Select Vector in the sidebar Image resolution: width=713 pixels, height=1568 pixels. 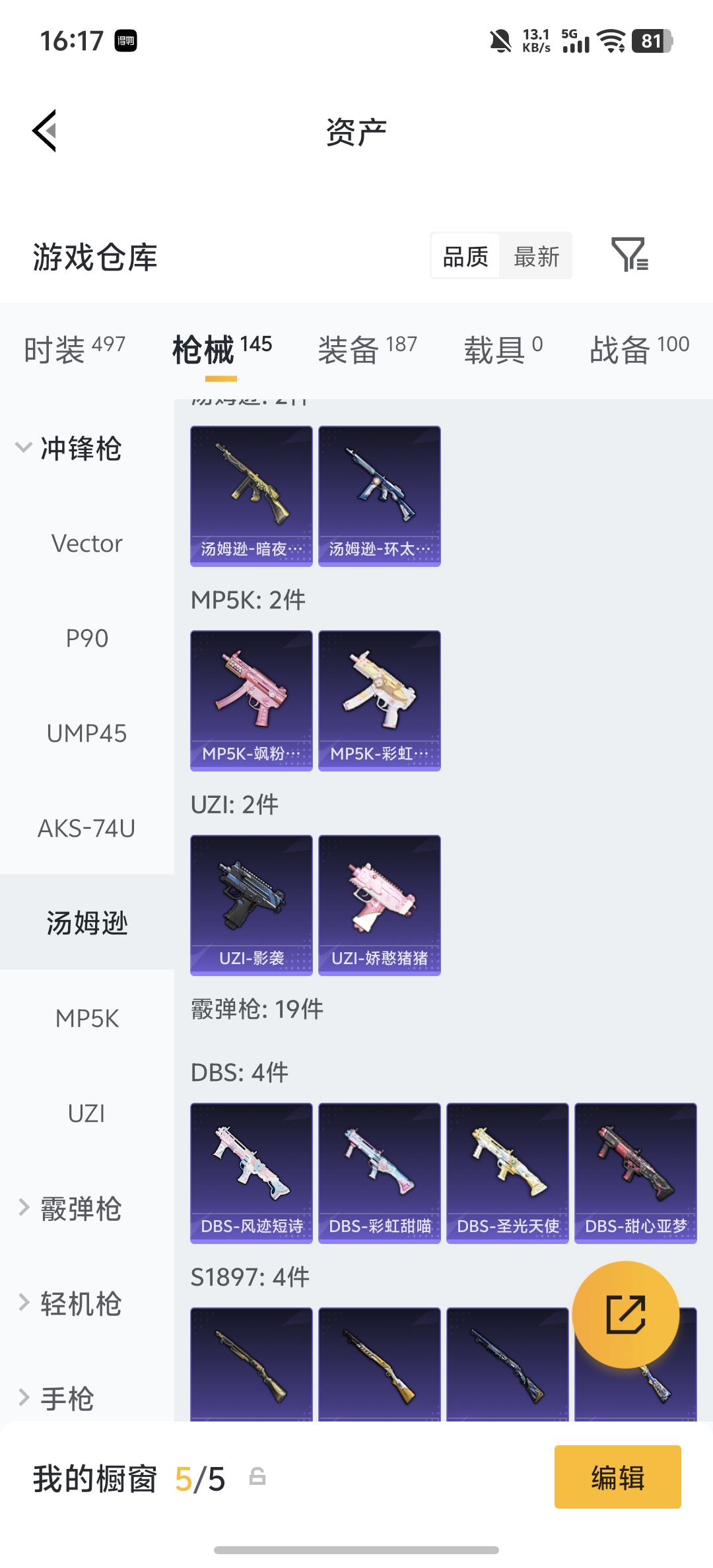coord(86,544)
